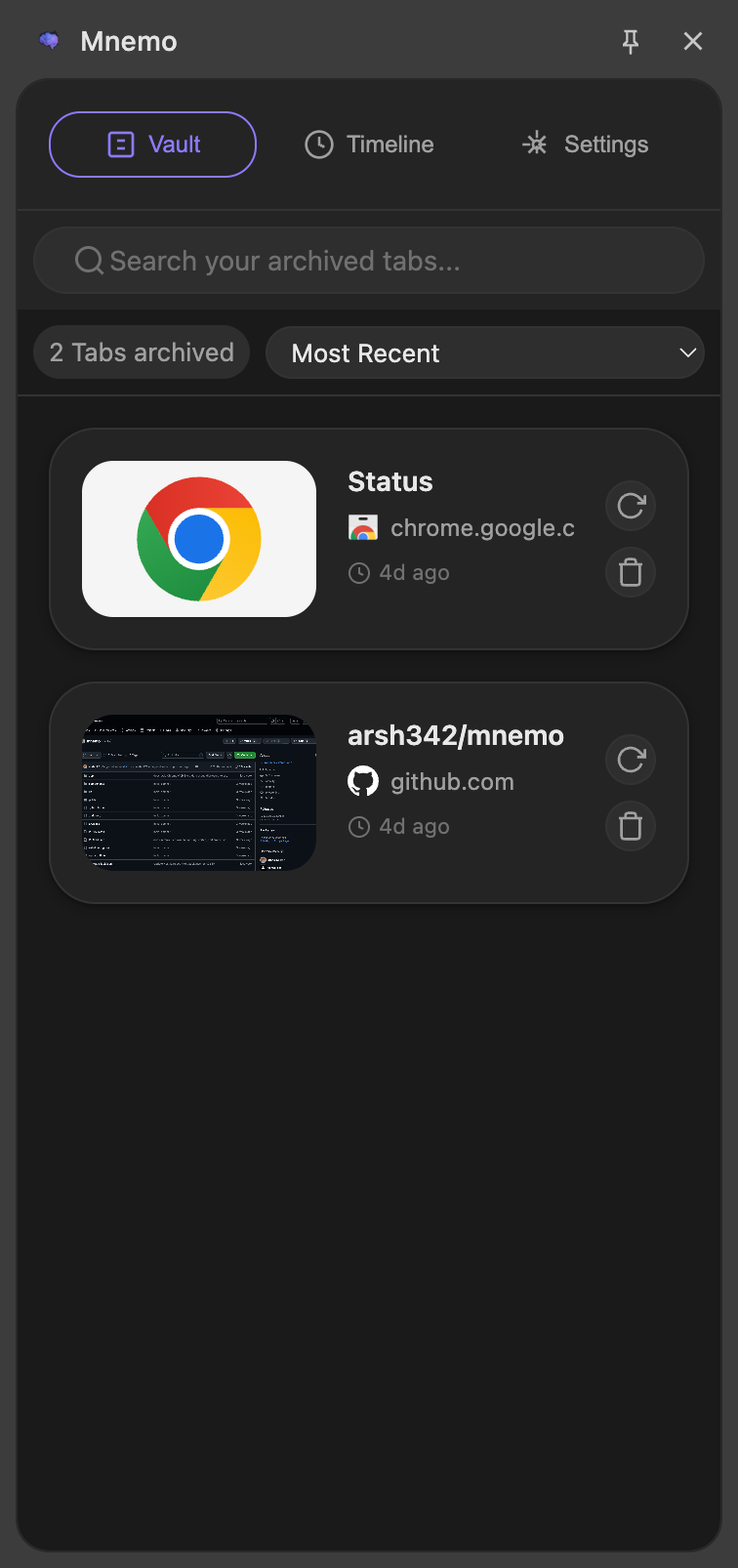Screen dimensions: 738x1568
Task: Click the search magnifier icon
Action: 89,260
